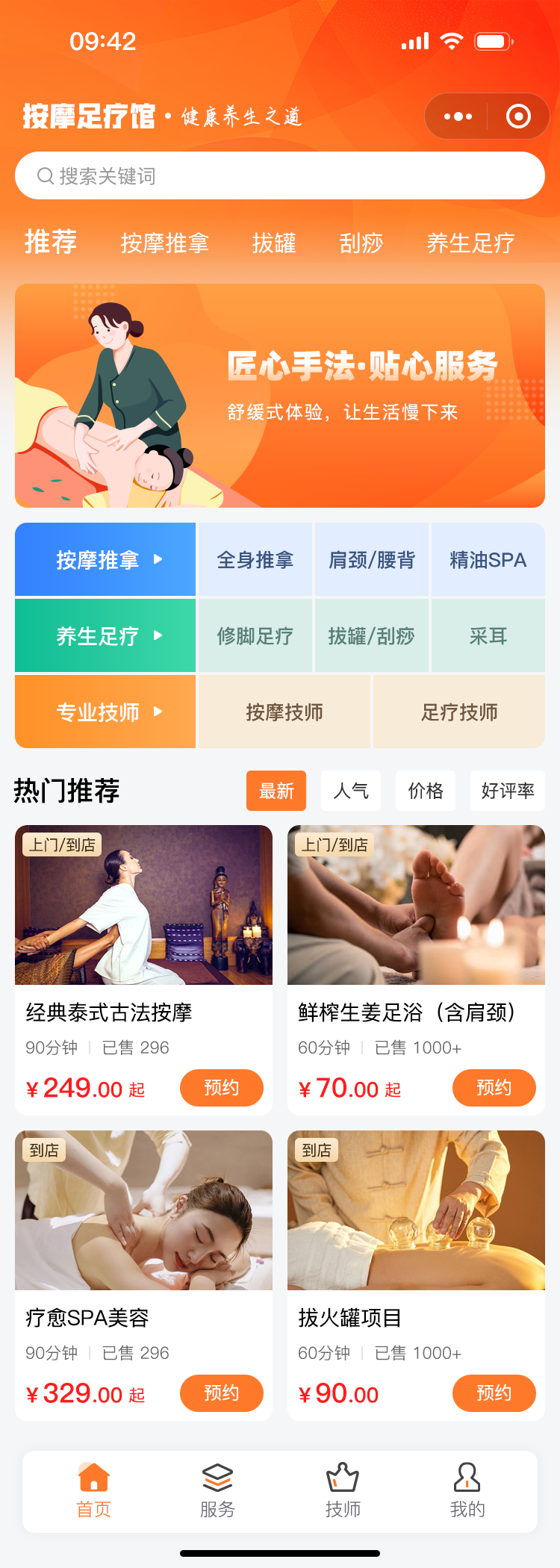Open the mini program more-options menu
Viewport: 560px width, 1568px height.
click(x=458, y=116)
